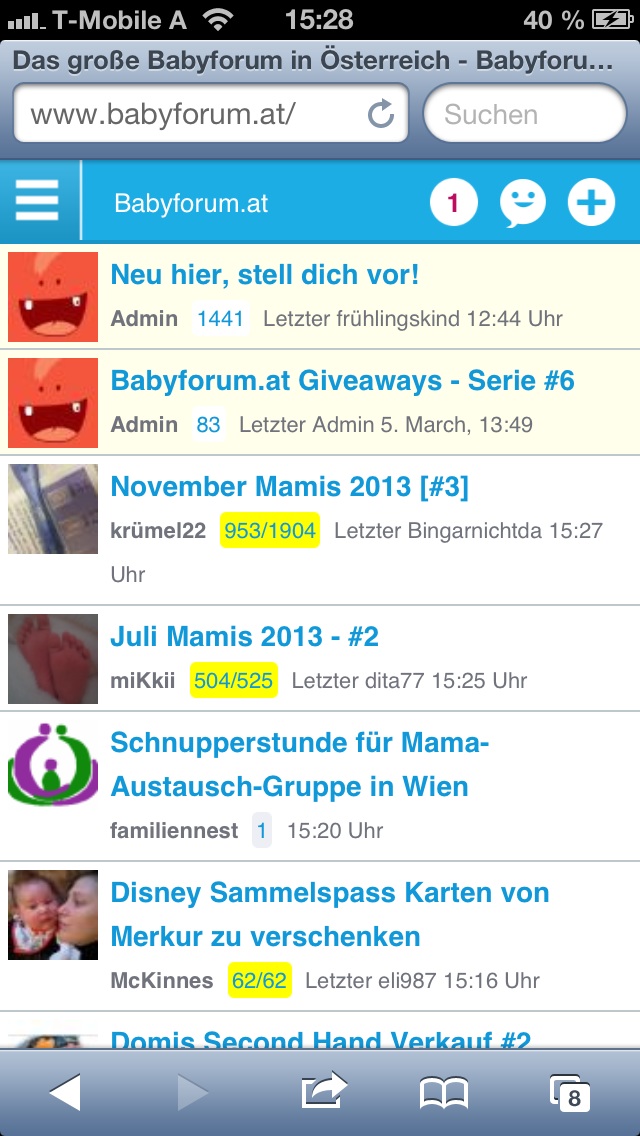Open the smiley chat bubble icon
The height and width of the screenshot is (1136, 640).
[x=523, y=204]
